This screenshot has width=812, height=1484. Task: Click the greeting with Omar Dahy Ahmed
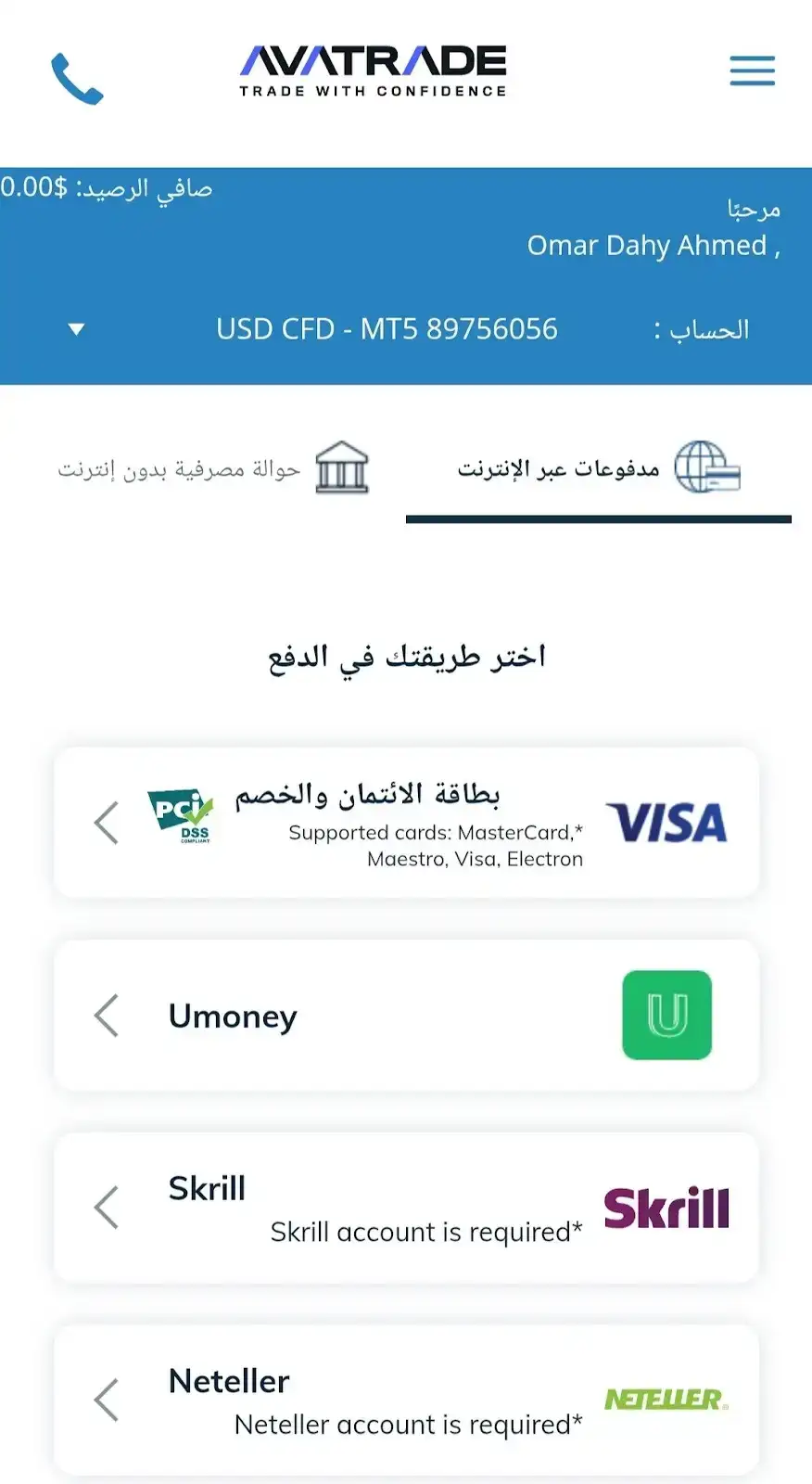[x=653, y=245]
